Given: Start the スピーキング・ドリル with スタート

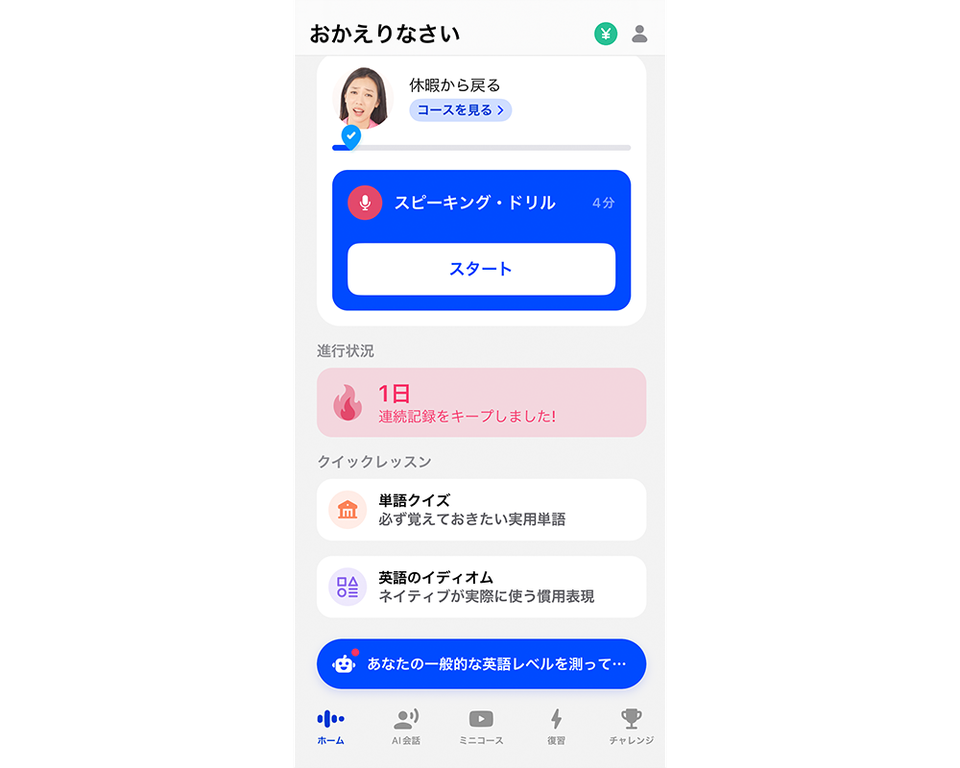Looking at the screenshot, I should tap(481, 269).
